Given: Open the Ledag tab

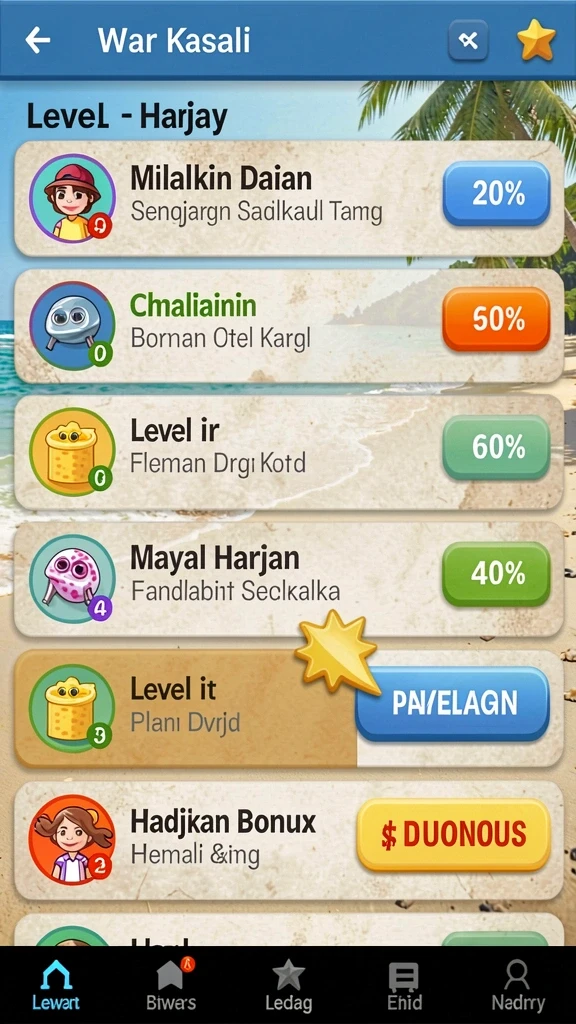Looking at the screenshot, I should 288,985.
